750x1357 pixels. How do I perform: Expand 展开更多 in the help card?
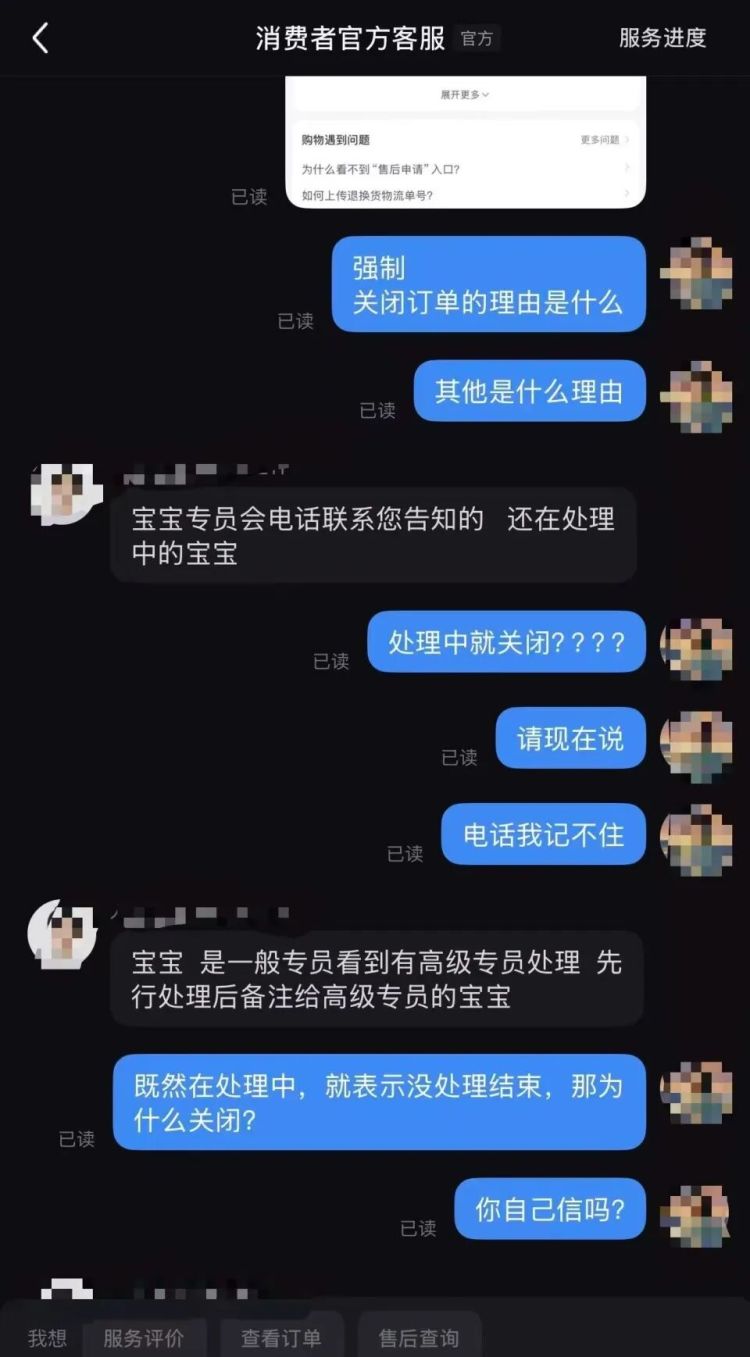465,95
